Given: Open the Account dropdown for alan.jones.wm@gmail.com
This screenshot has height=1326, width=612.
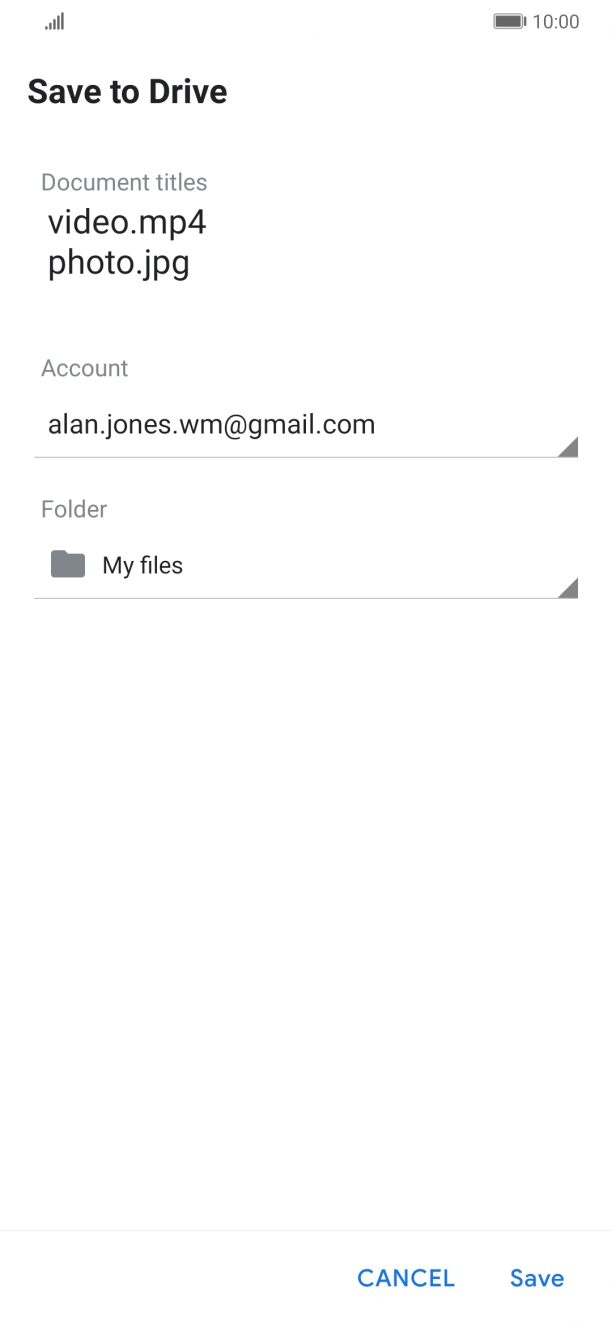Looking at the screenshot, I should [x=305, y=426].
